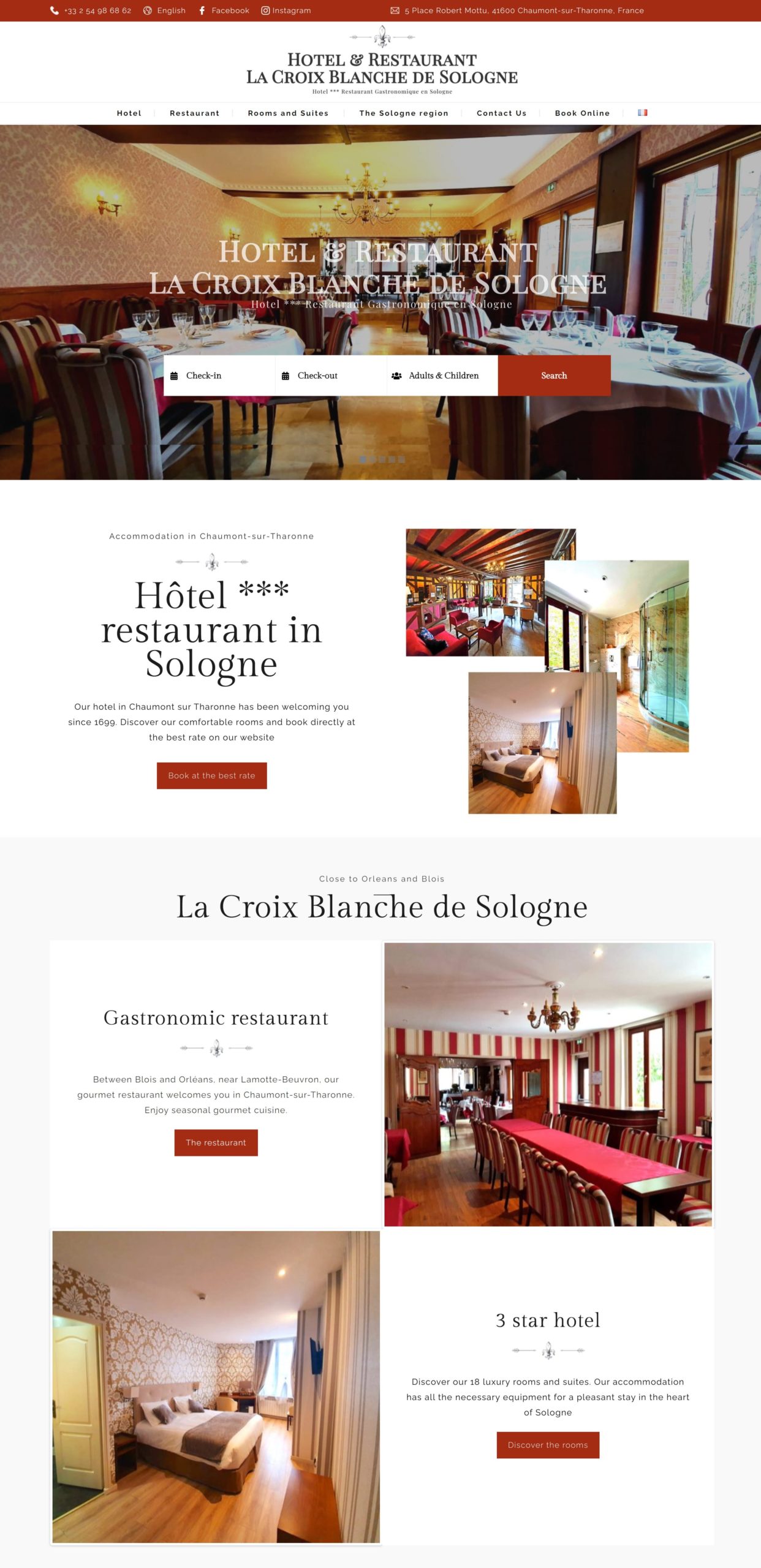Open the Hotel menu item
Image resolution: width=761 pixels, height=1568 pixels.
[129, 113]
